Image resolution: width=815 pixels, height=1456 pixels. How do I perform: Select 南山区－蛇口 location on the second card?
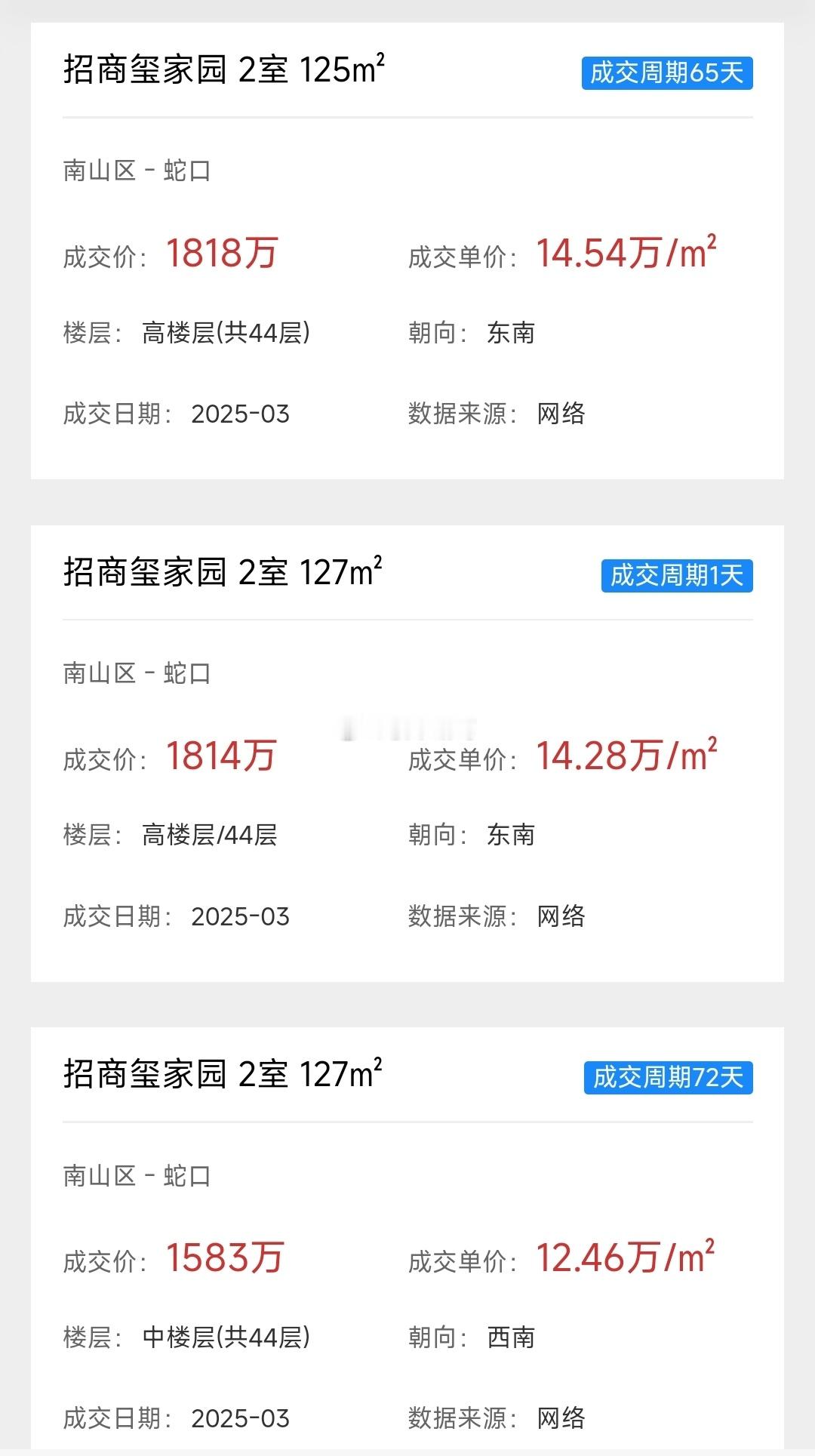point(137,674)
